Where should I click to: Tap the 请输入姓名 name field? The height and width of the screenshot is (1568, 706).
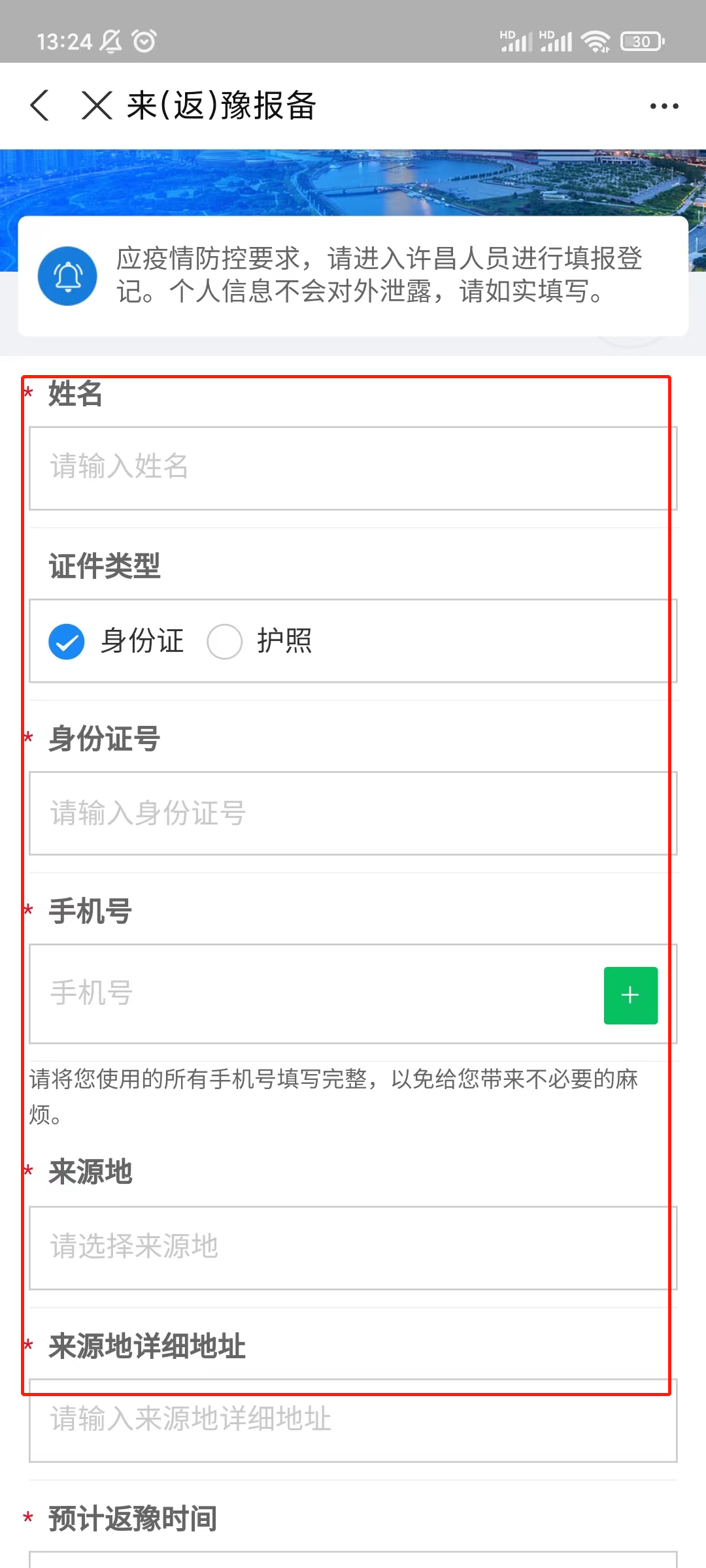(353, 468)
